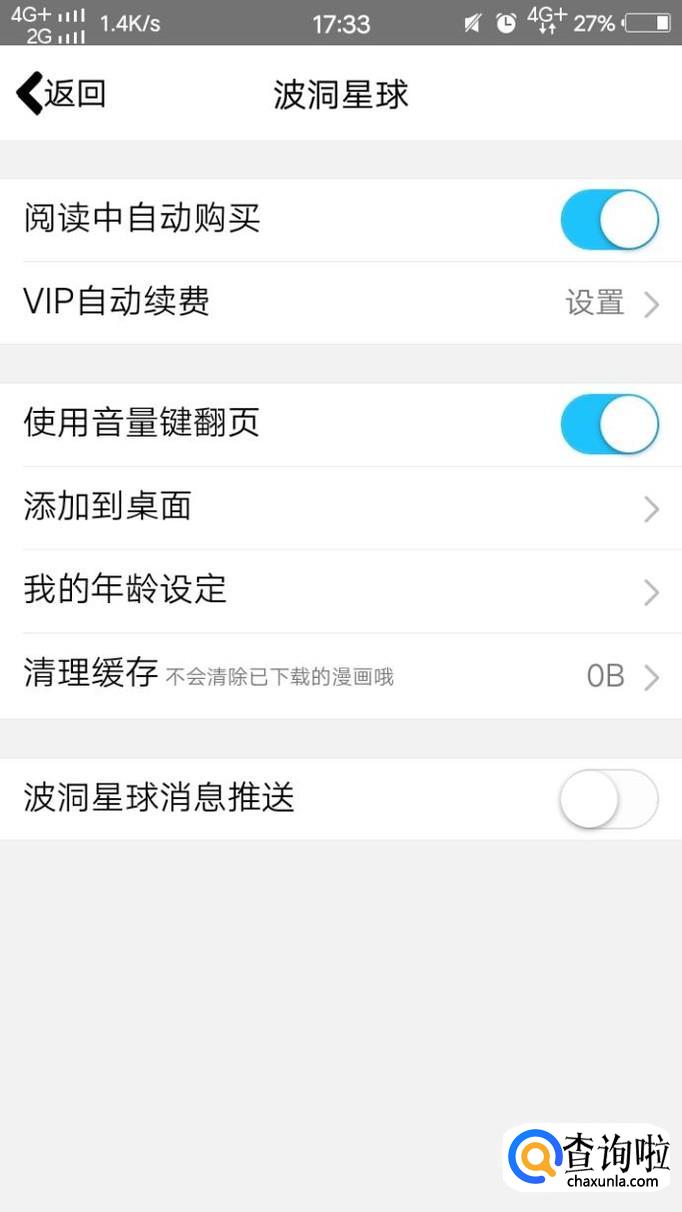Go back using the 返回 button
Image resolution: width=682 pixels, height=1212 pixels.
[61, 94]
